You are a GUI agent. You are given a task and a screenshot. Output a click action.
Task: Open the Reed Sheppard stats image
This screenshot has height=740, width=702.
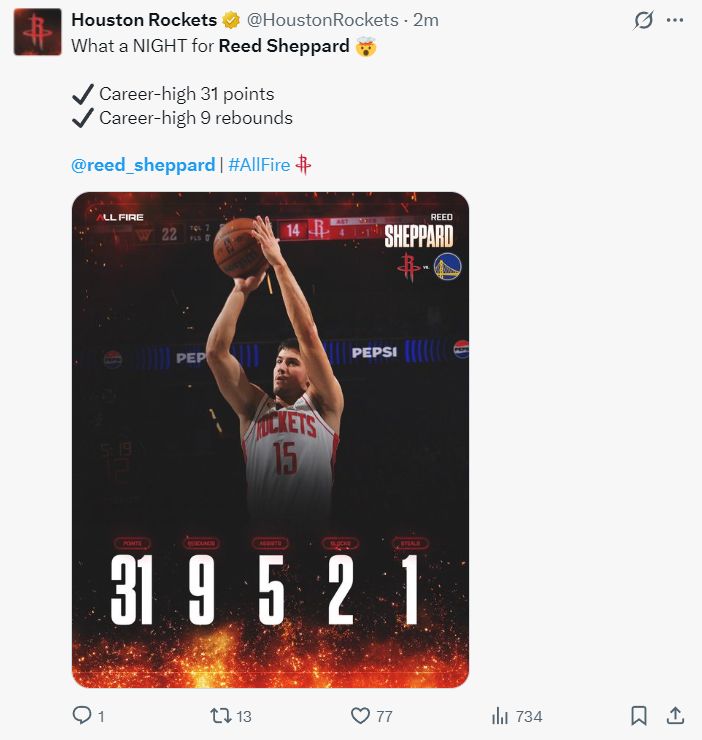270,440
